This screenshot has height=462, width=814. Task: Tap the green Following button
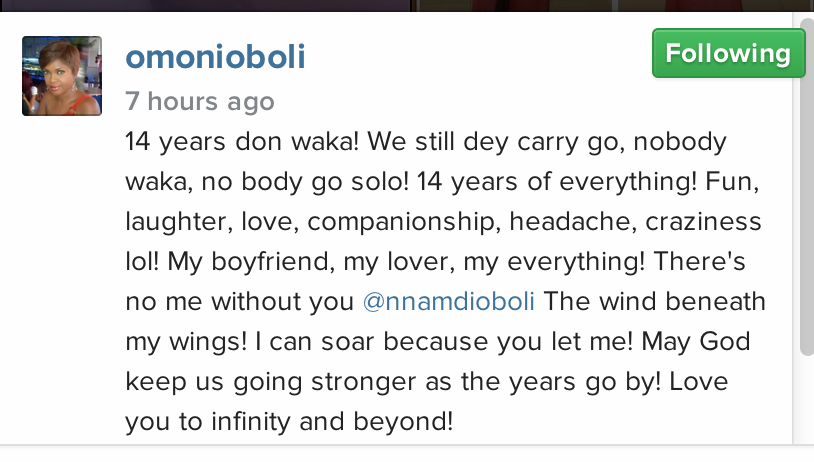[727, 53]
